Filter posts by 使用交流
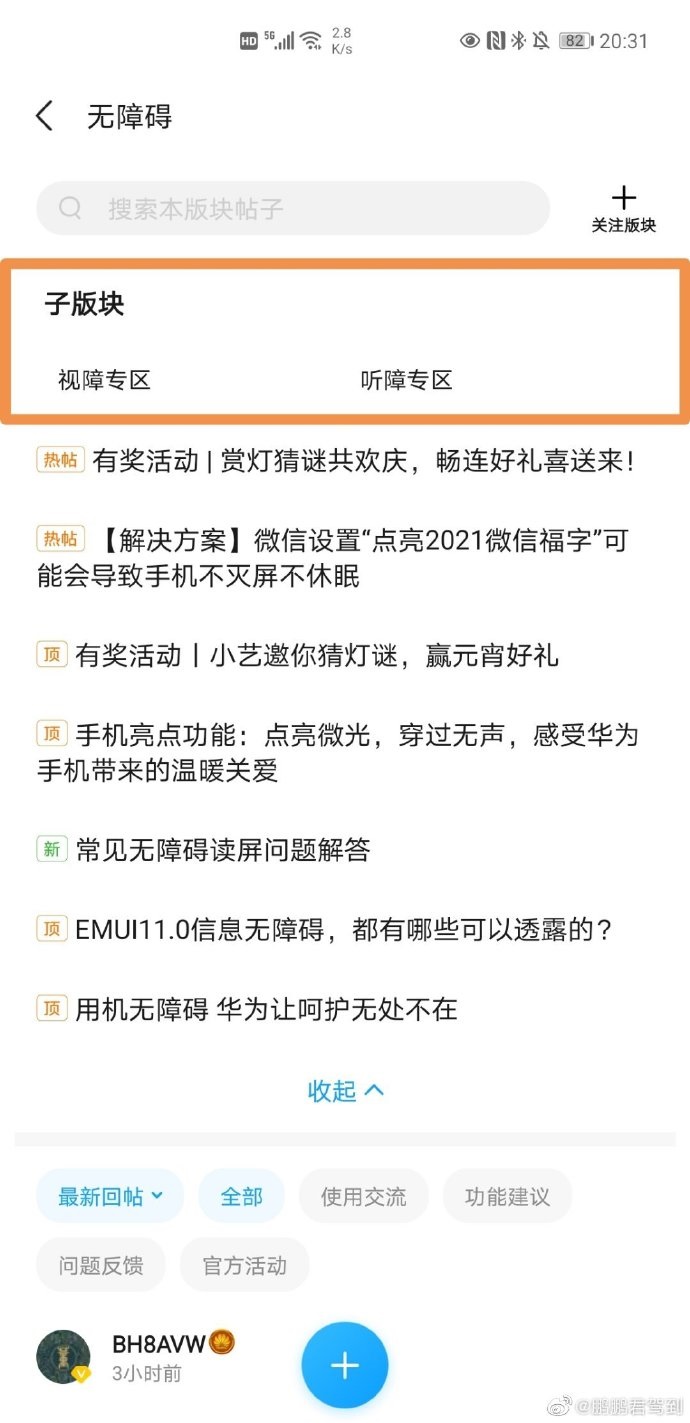Screen dimensions: 690x1423 pos(363,1196)
